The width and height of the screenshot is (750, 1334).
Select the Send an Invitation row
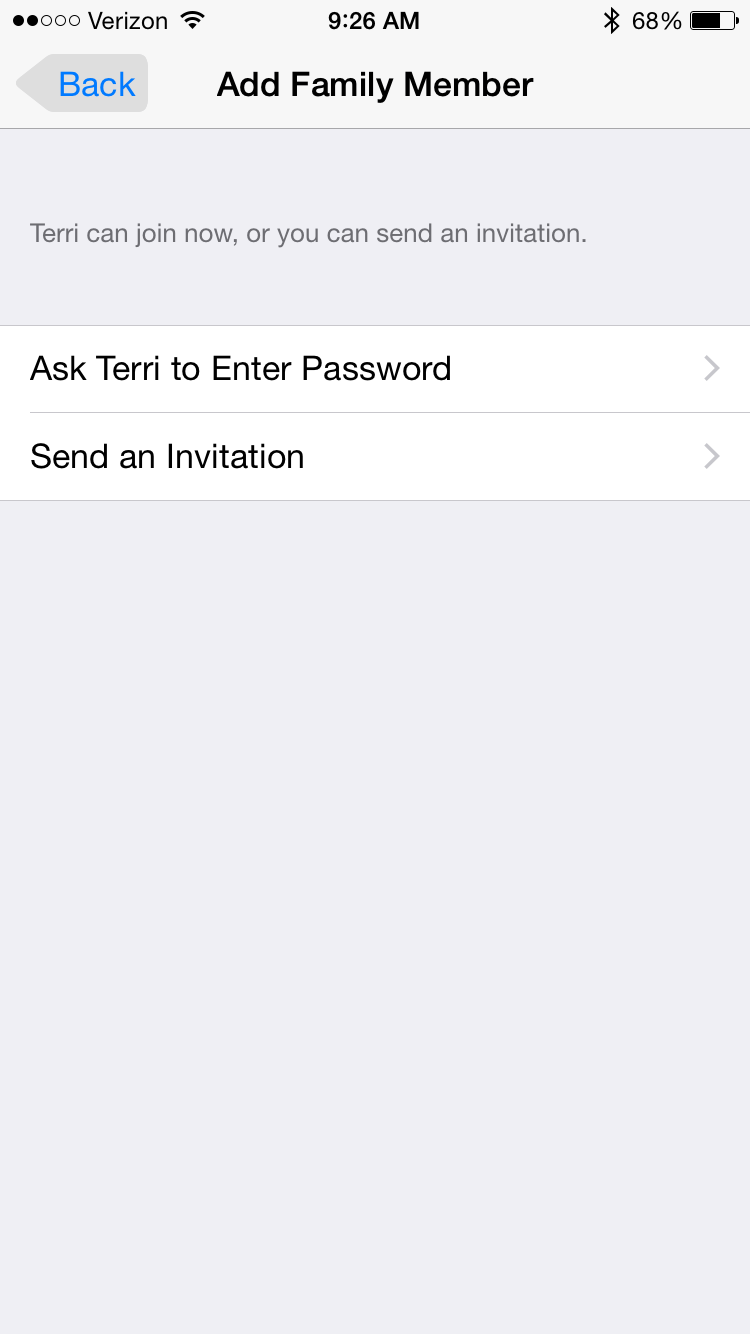pyautogui.click(x=167, y=456)
